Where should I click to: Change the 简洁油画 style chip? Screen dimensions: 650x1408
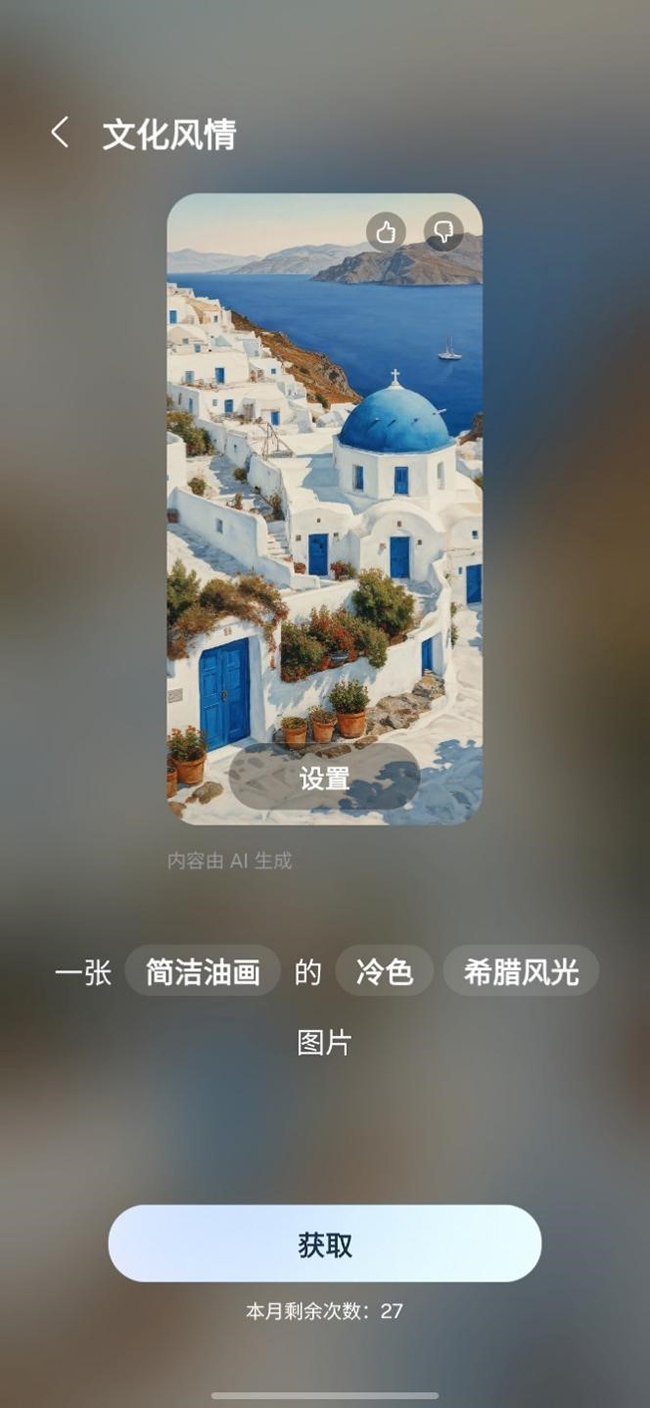coord(203,971)
